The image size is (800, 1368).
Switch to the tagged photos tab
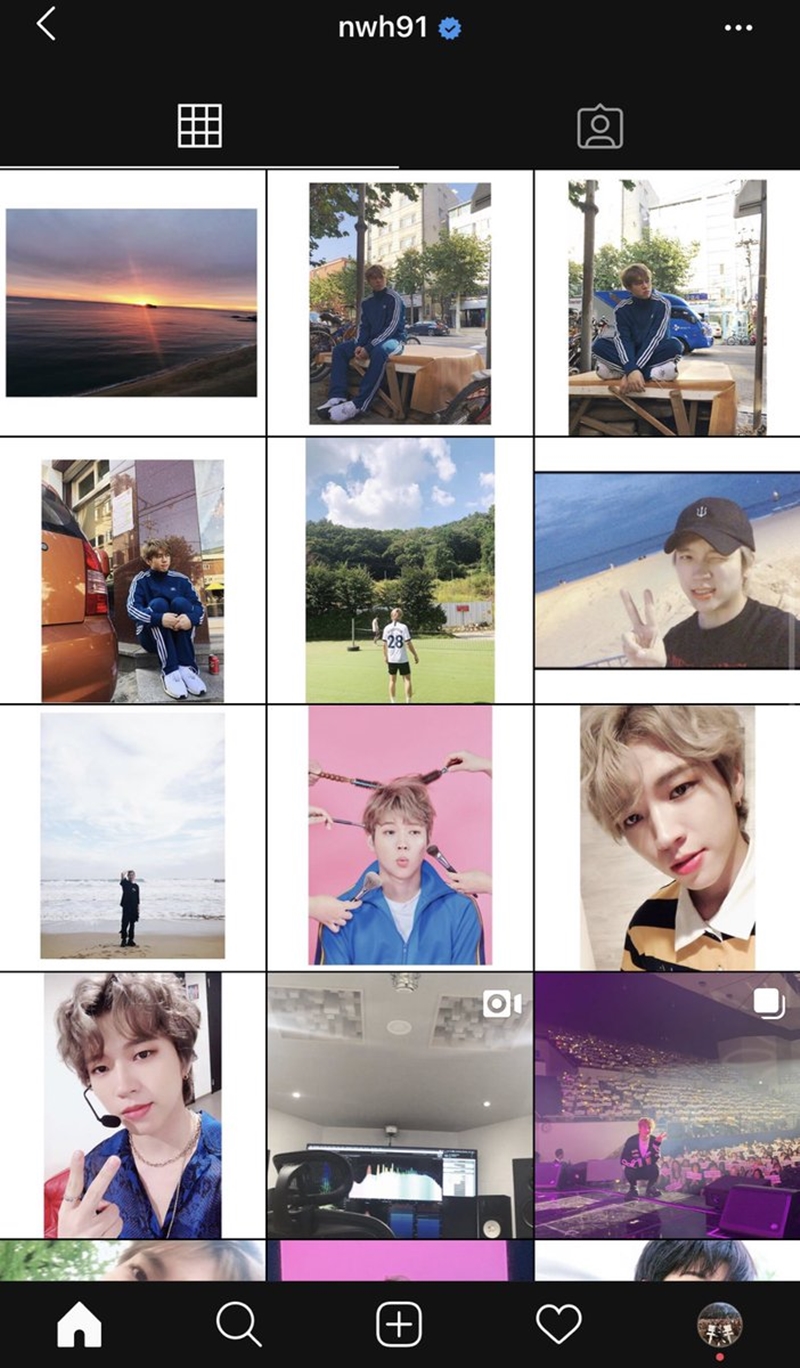[600, 127]
